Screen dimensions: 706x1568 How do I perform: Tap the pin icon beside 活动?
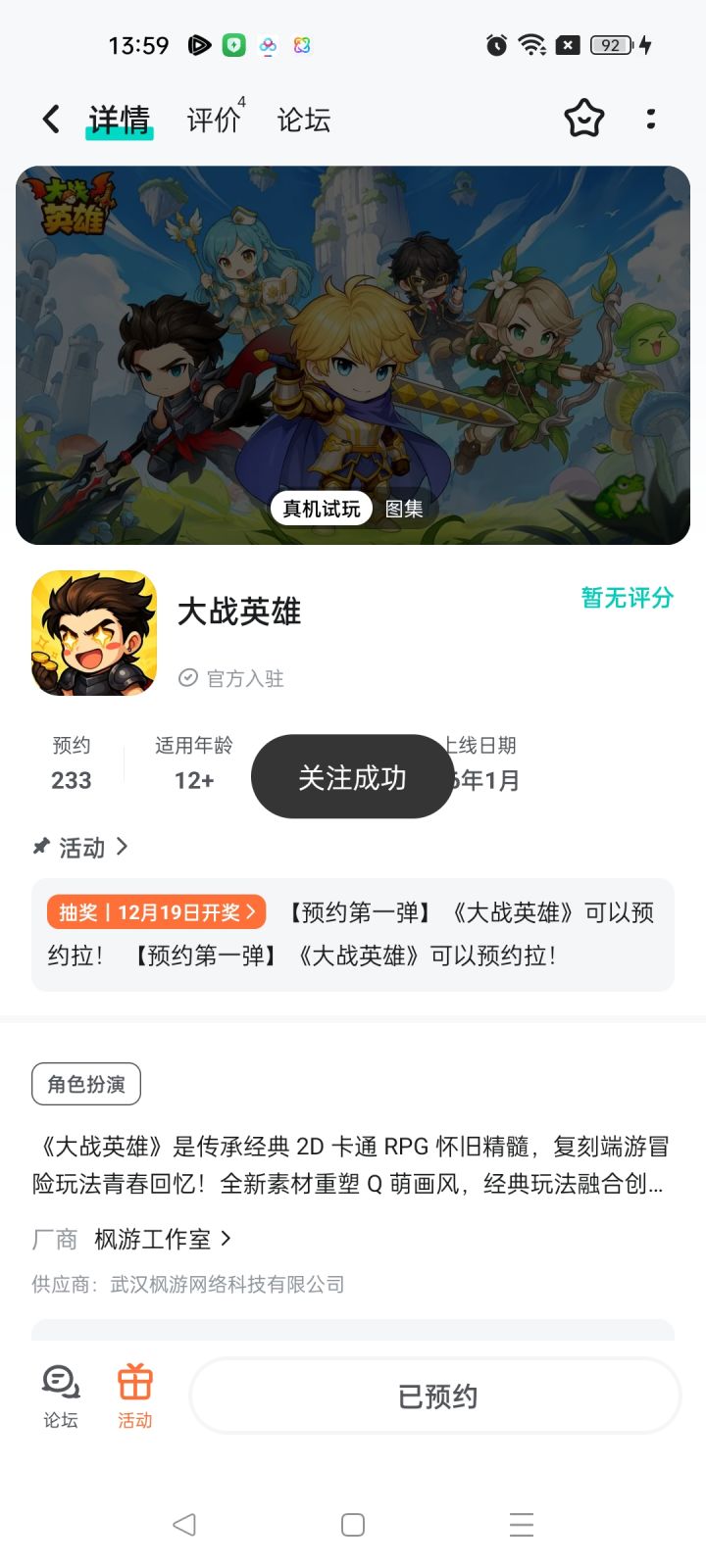(40, 846)
